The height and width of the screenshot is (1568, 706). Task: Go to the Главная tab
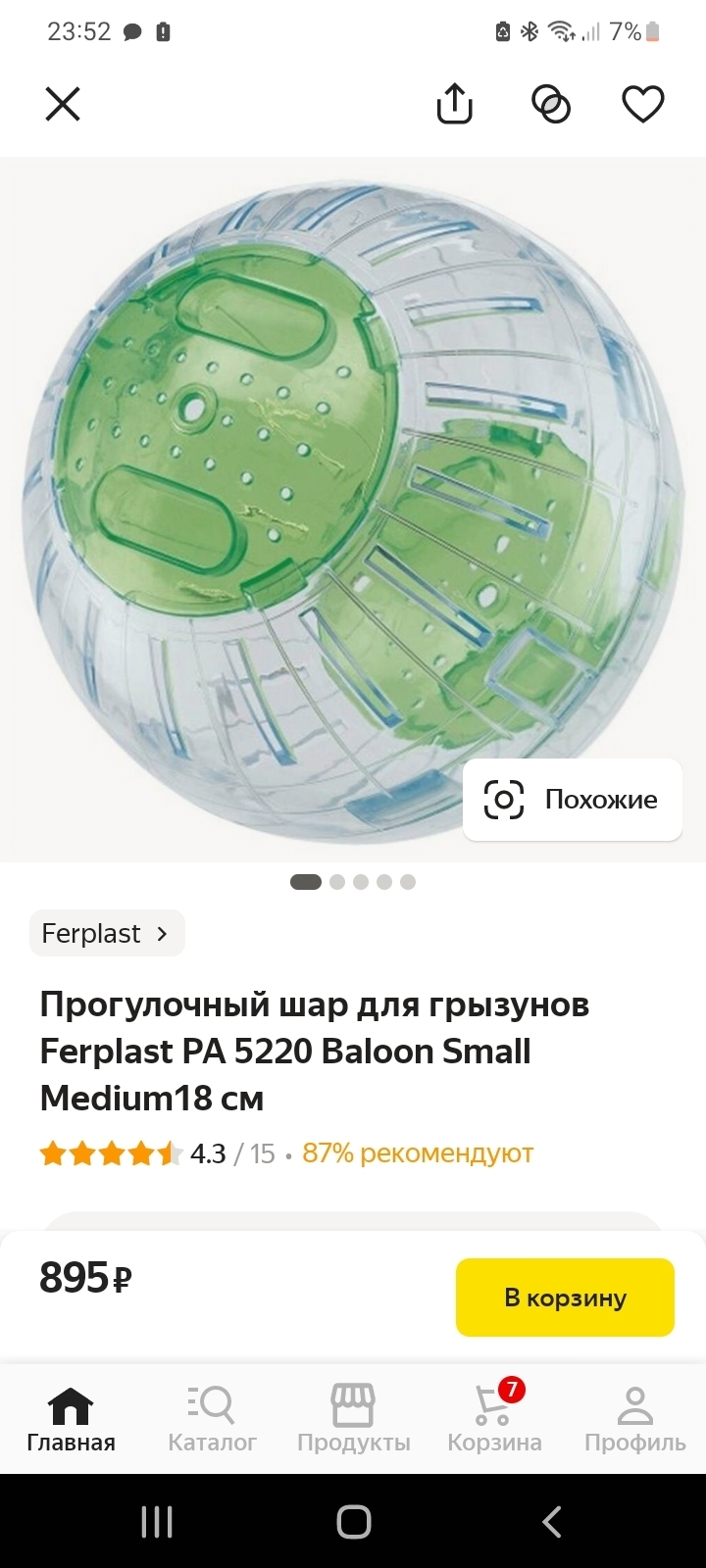71,1418
